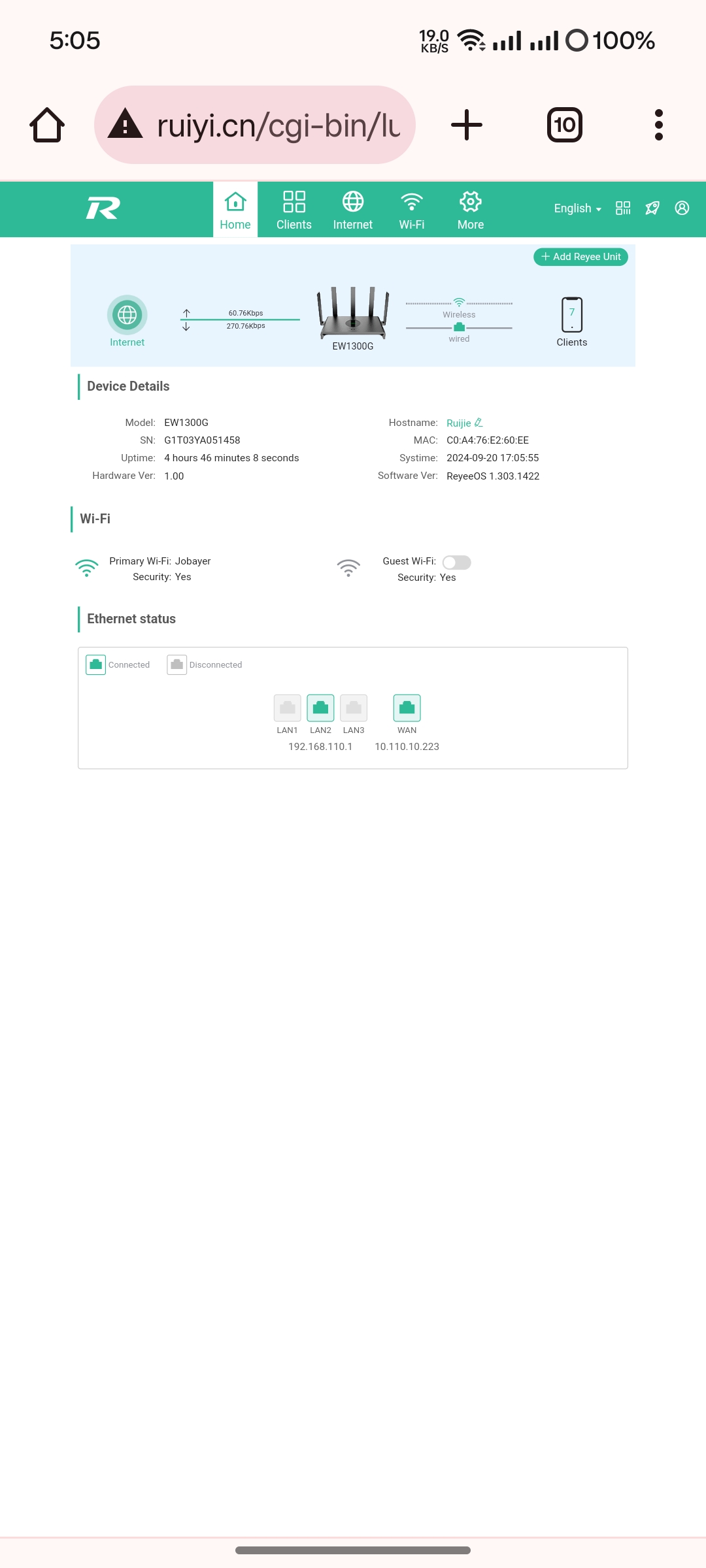Open the QR code icon in header
706x1568 pixels.
(x=623, y=208)
